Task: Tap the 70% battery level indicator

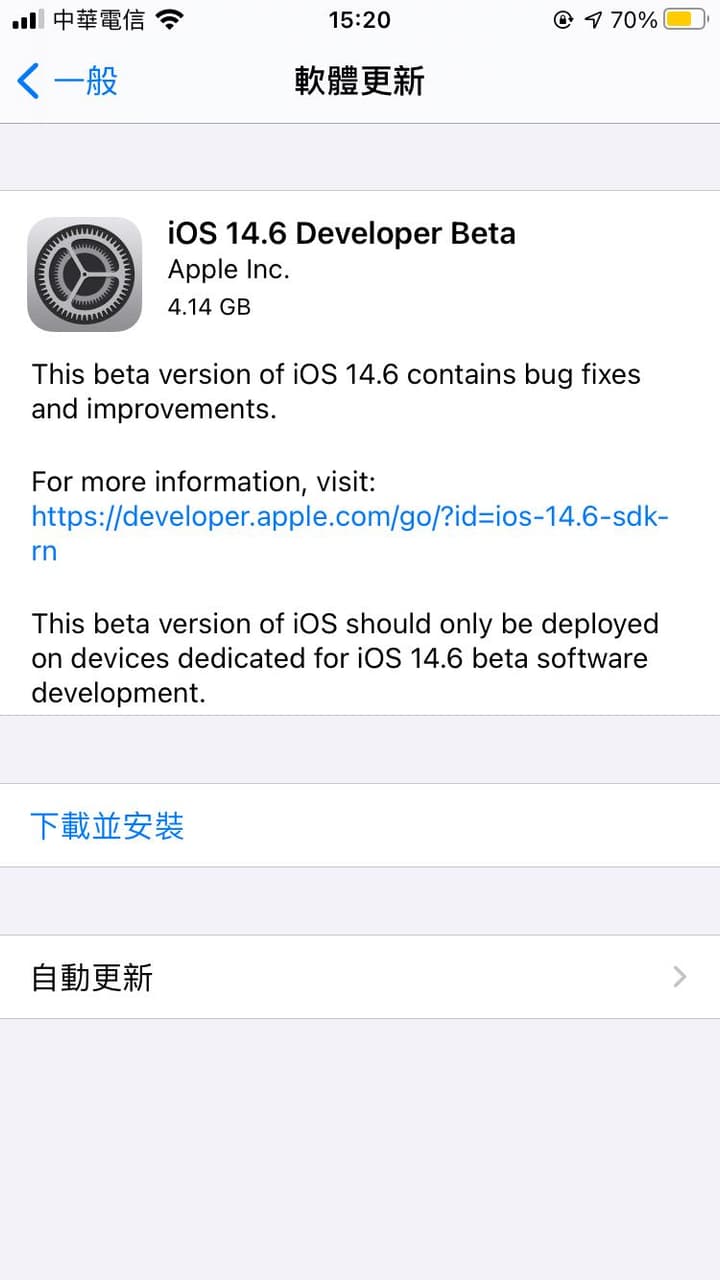Action: pyautogui.click(x=632, y=18)
